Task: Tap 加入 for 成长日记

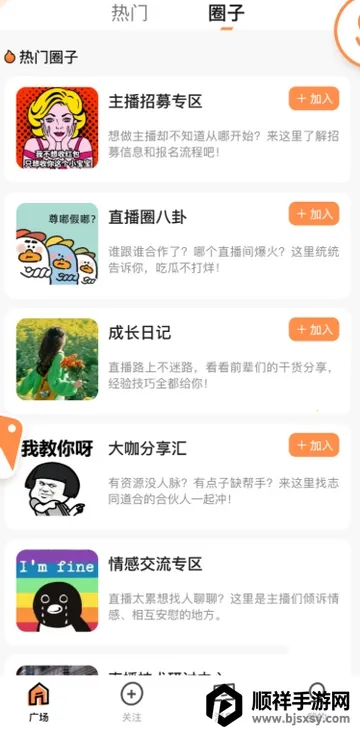Action: click(314, 330)
